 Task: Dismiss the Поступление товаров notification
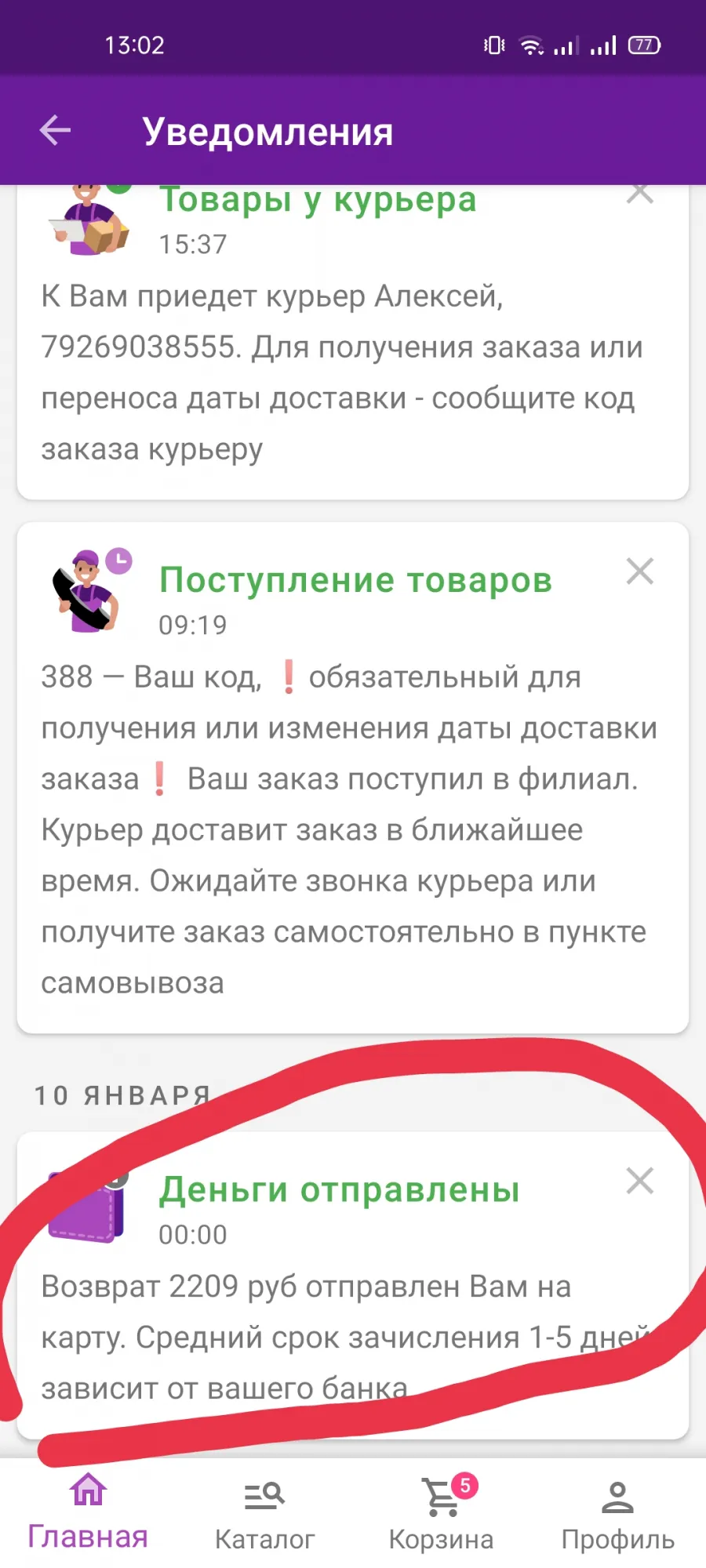coord(640,572)
